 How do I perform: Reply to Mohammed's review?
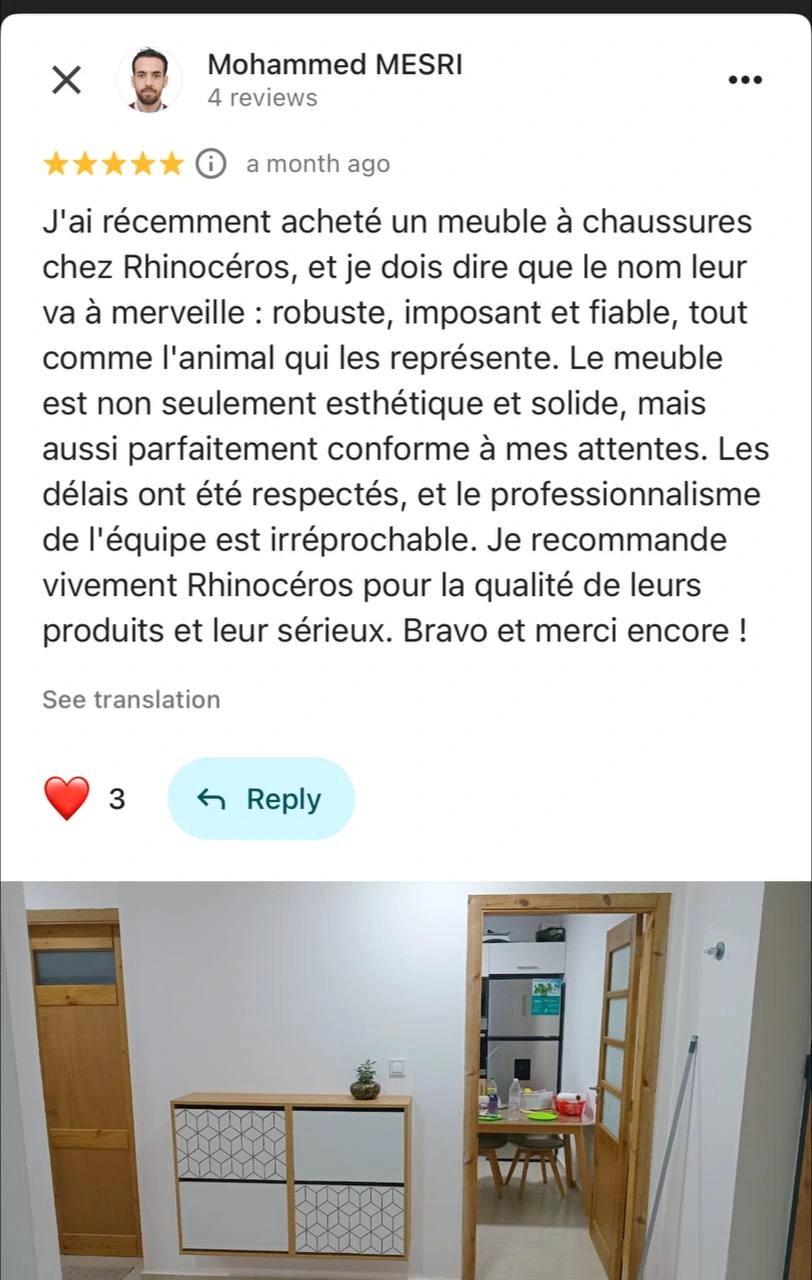coord(261,799)
